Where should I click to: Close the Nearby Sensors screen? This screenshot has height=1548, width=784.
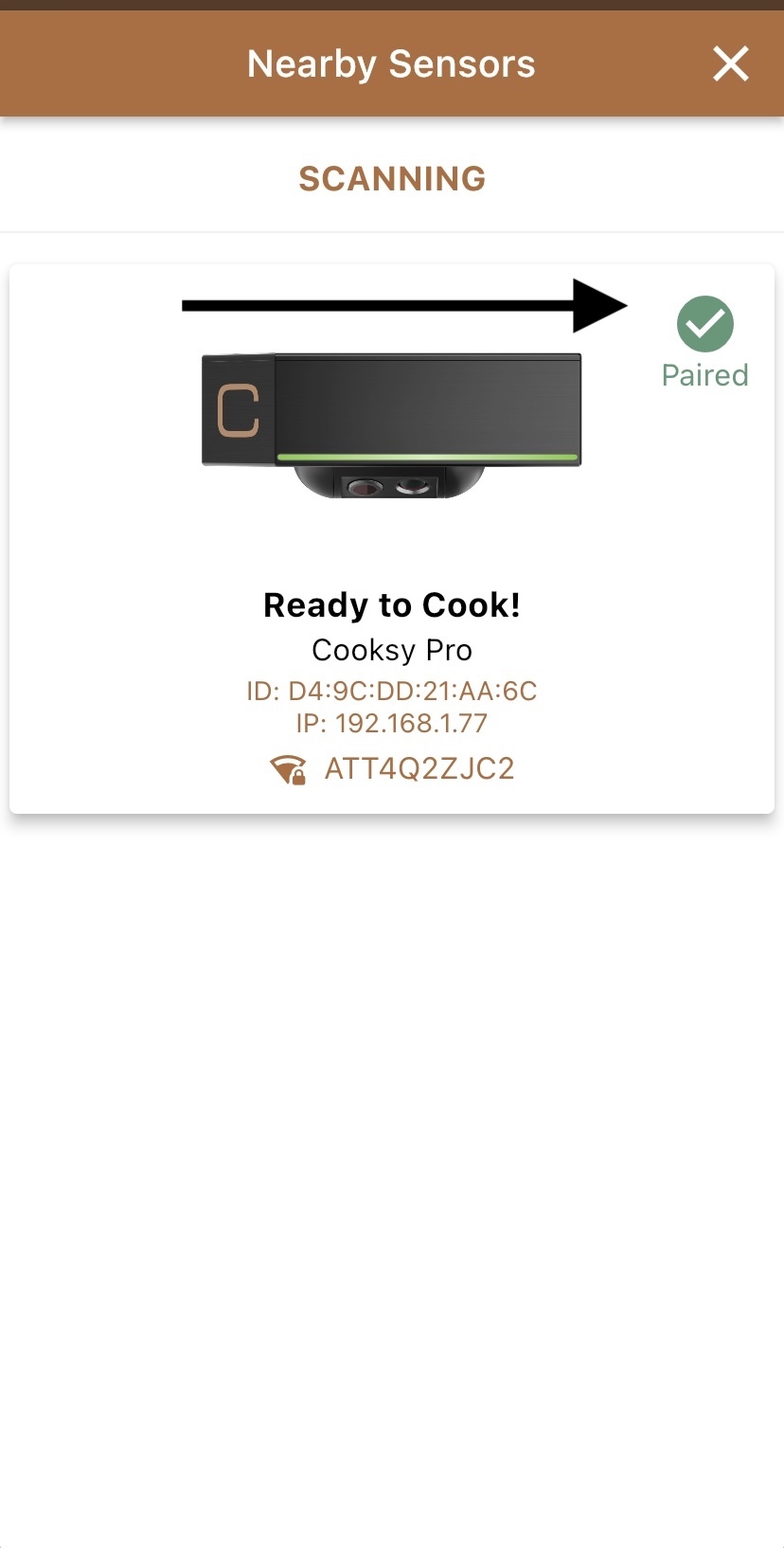click(730, 64)
